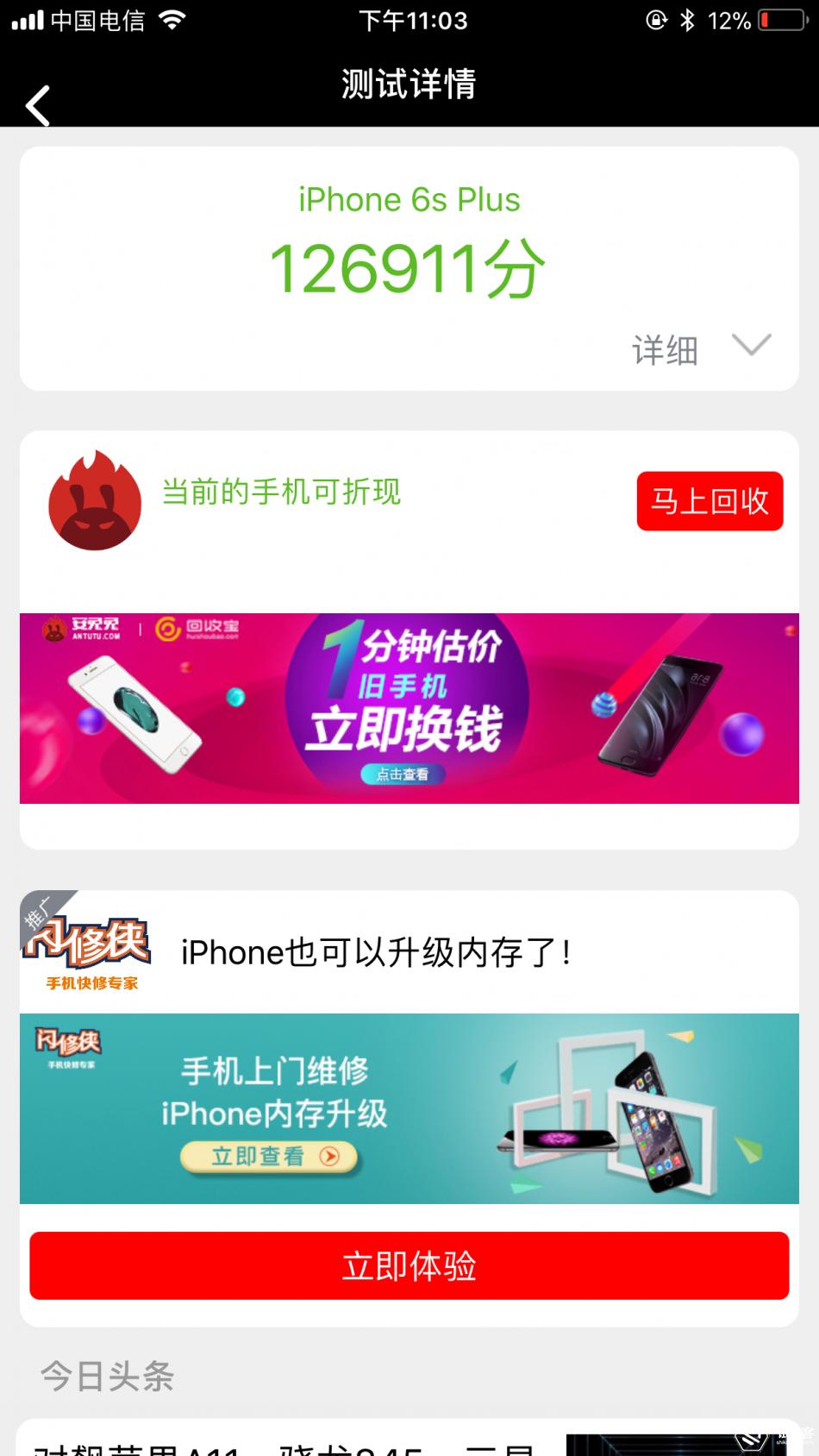Tap the cellular signal bars icon
Image resolution: width=819 pixels, height=1456 pixels.
tap(26, 19)
